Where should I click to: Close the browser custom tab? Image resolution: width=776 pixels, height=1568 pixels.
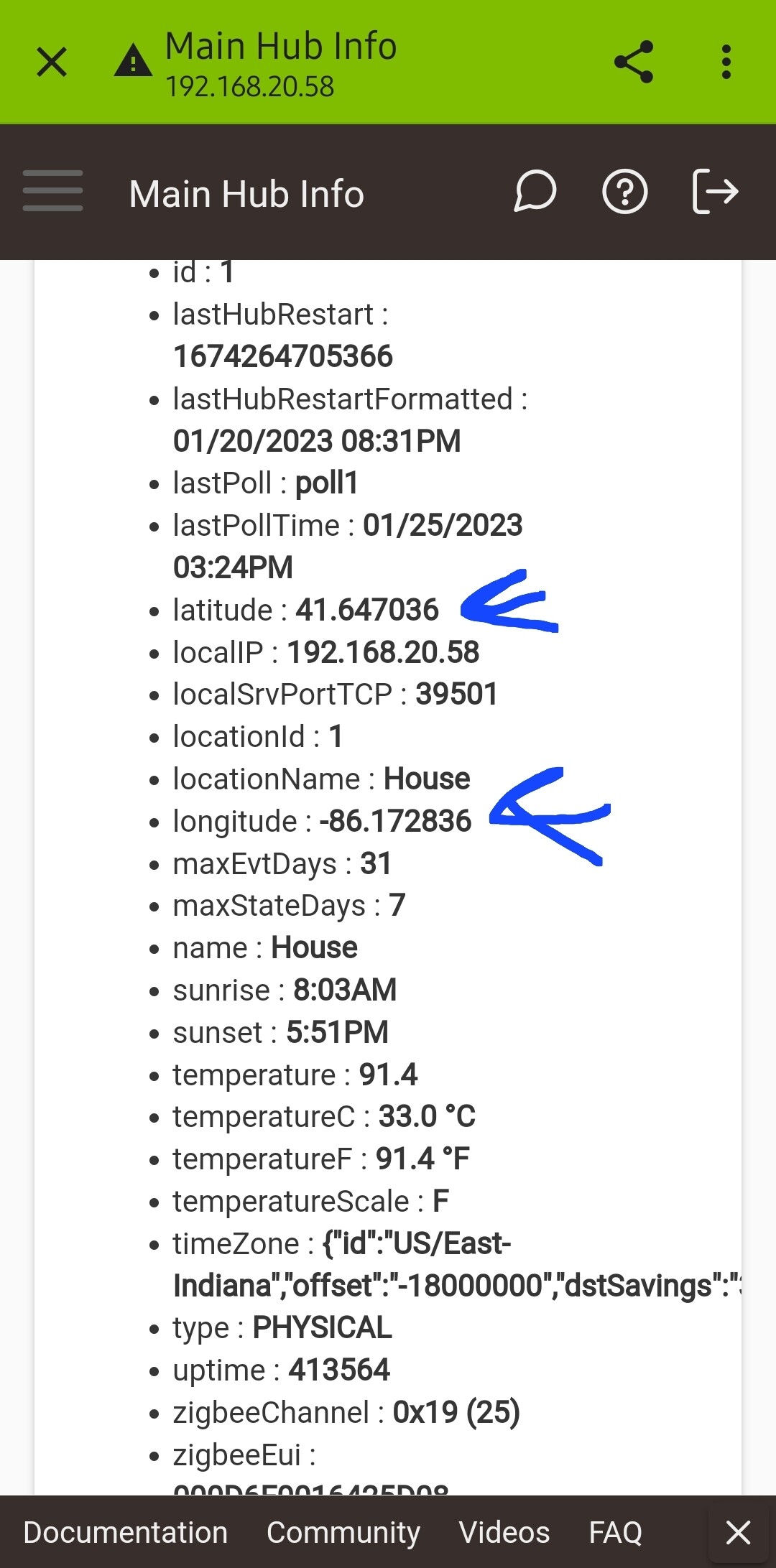tap(52, 62)
